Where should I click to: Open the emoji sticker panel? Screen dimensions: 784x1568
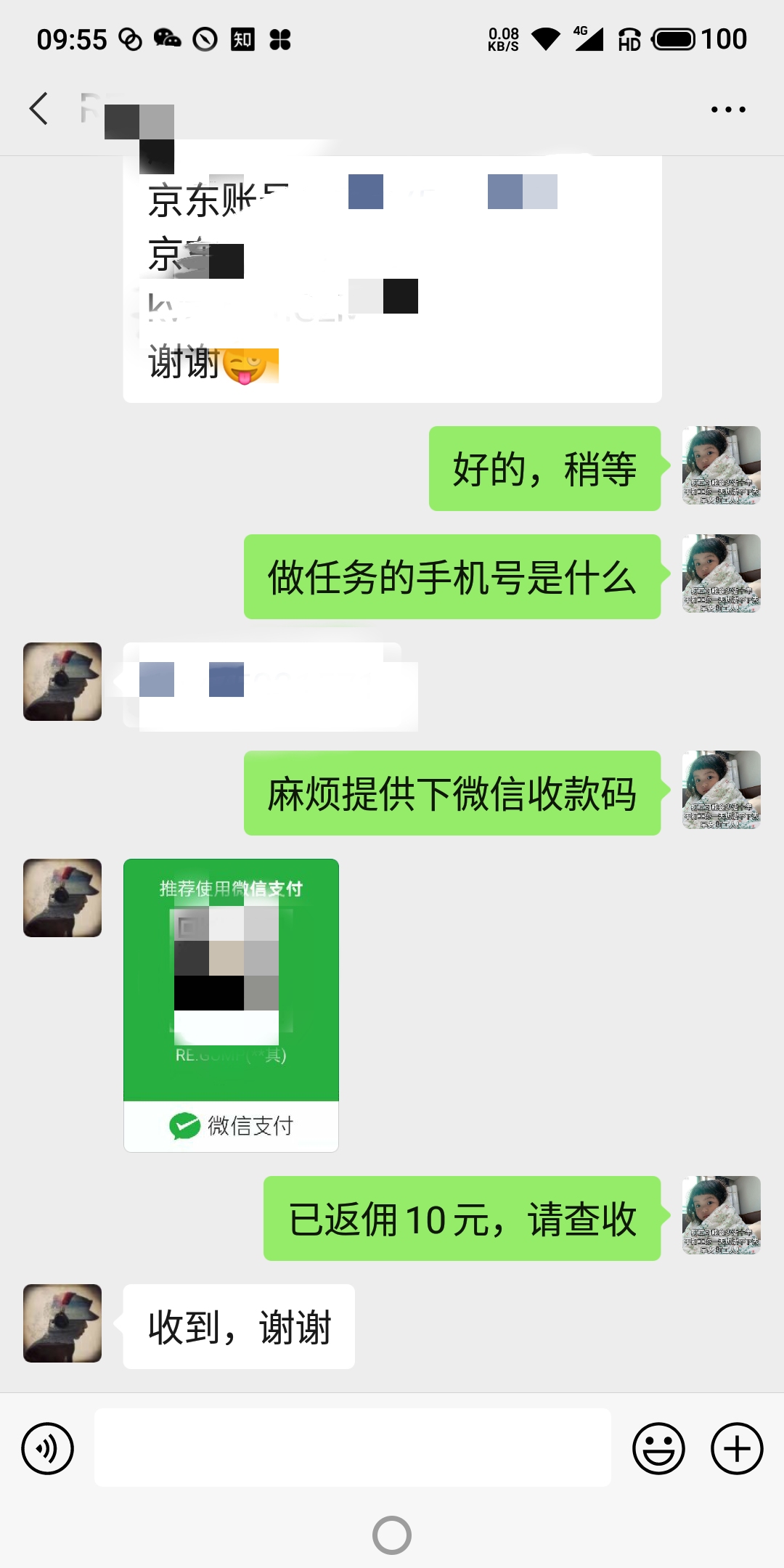point(658,1449)
